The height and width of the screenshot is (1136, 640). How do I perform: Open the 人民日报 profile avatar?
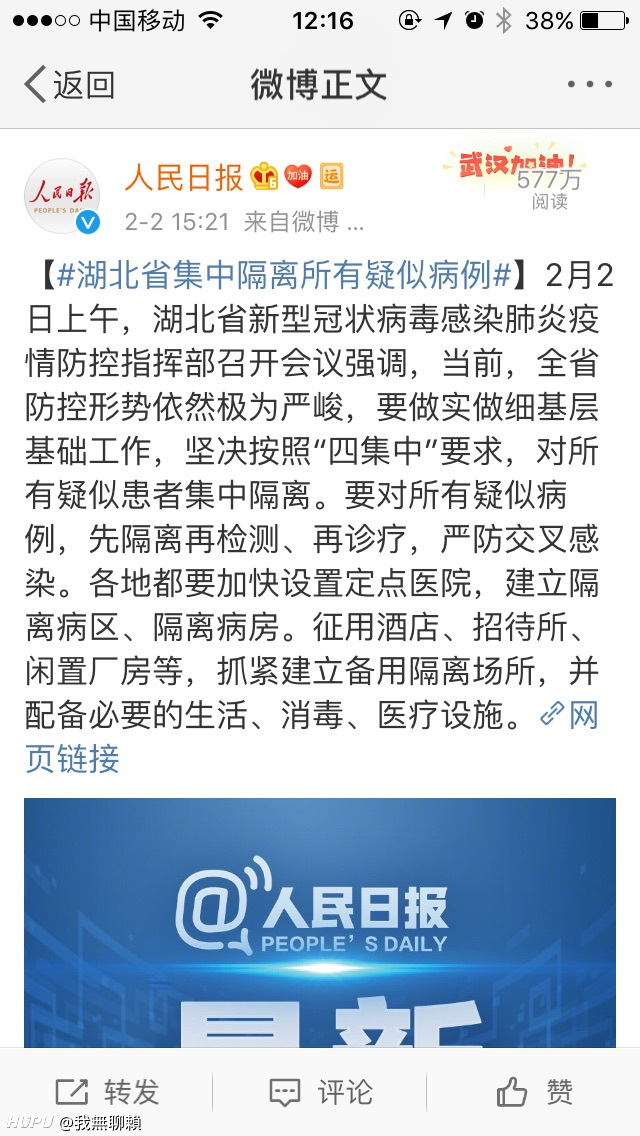click(62, 196)
